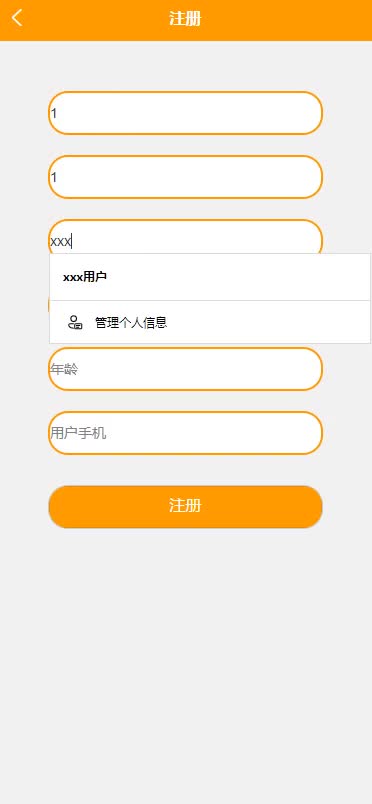Enter the 年龄 field

pyautogui.click(x=185, y=369)
